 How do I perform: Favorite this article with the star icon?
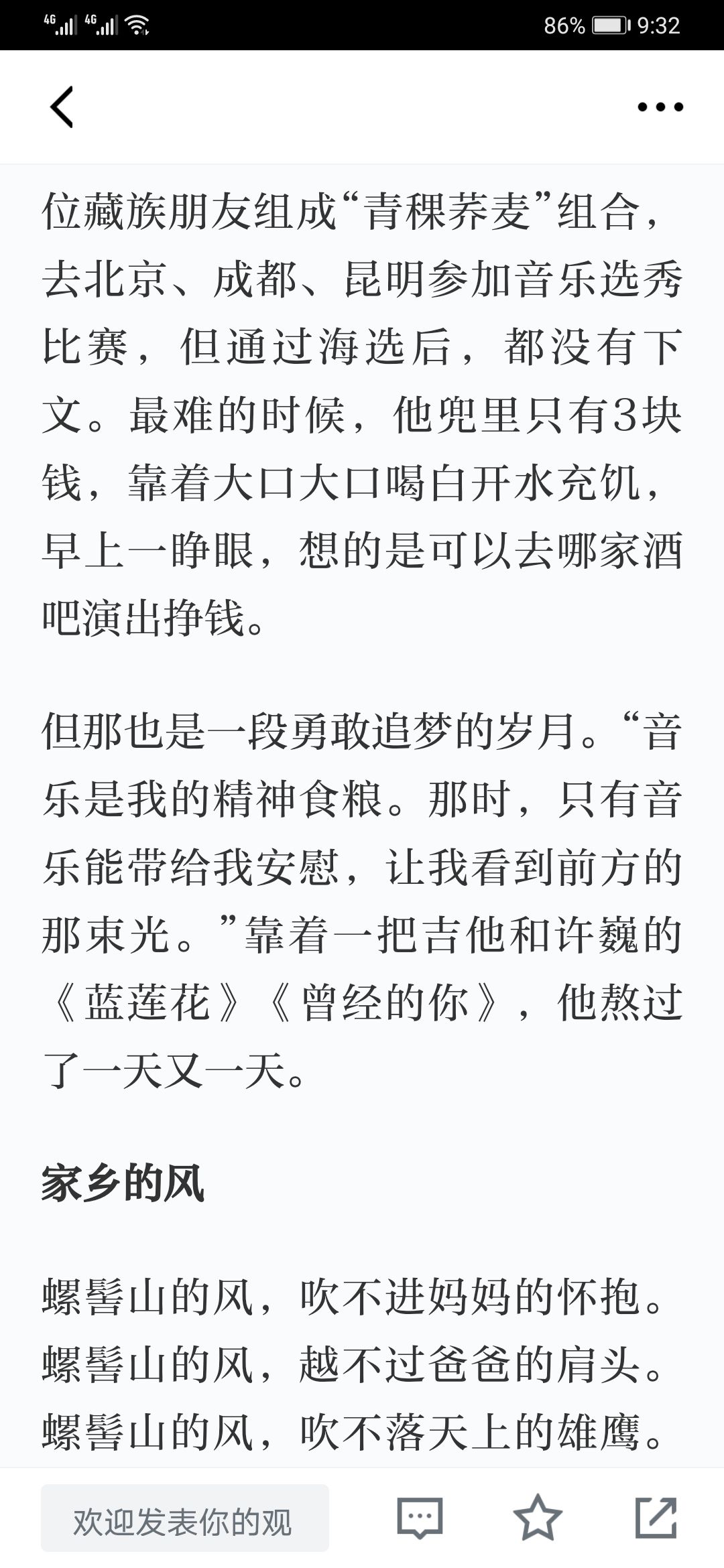(x=538, y=1518)
